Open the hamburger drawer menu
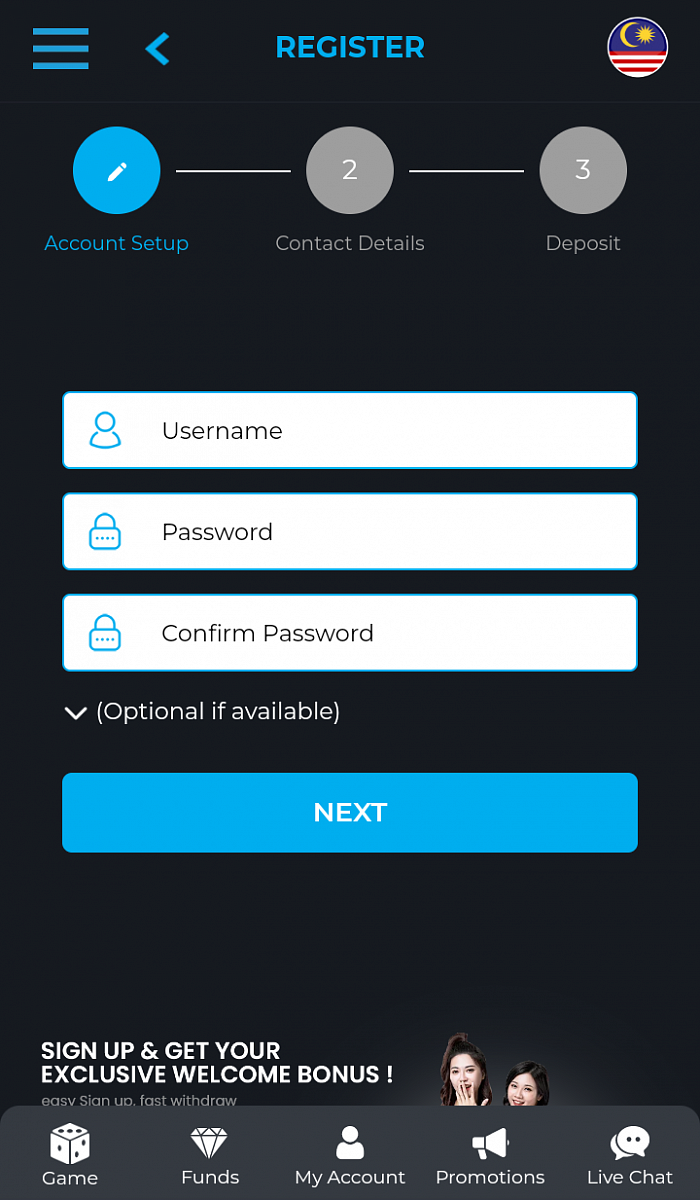 pyautogui.click(x=61, y=48)
